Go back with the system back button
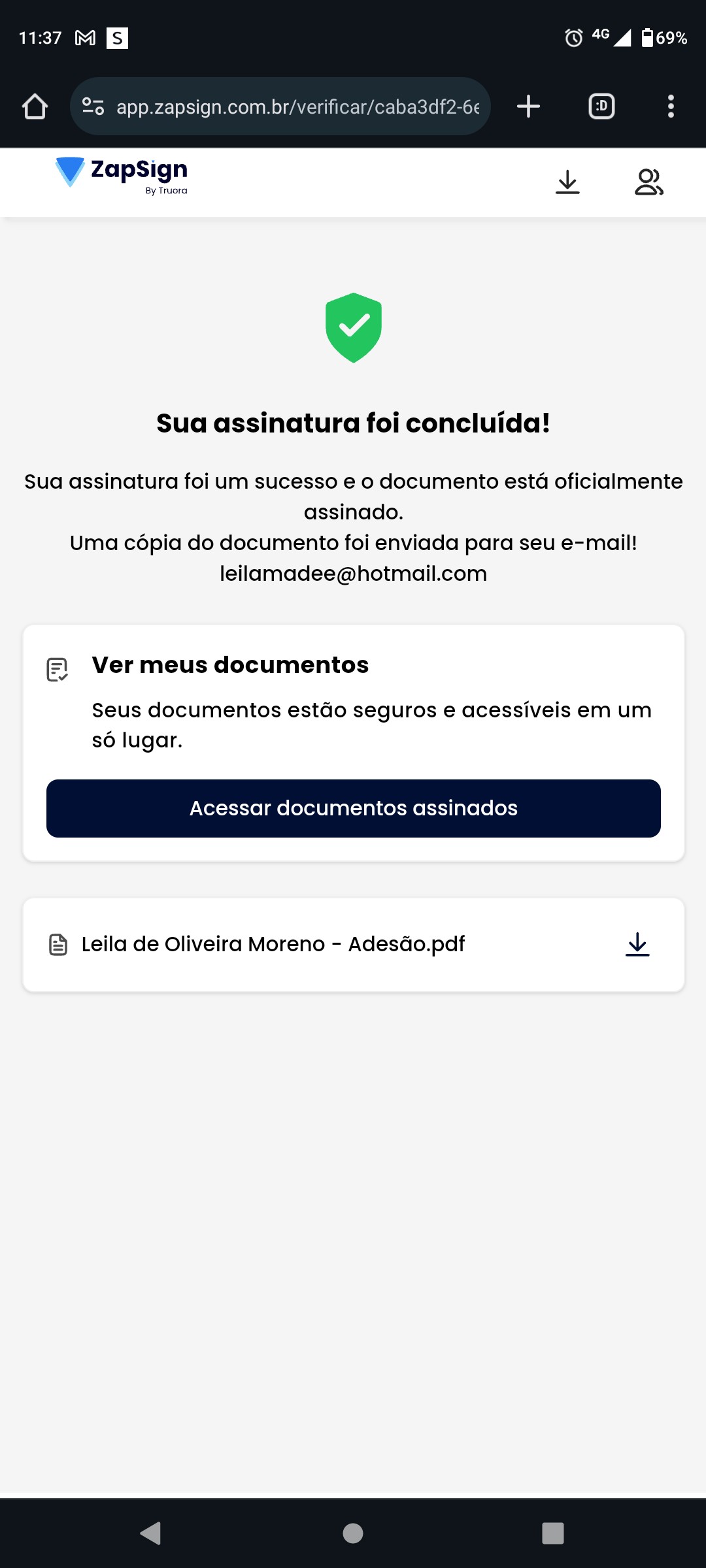The height and width of the screenshot is (1568, 706). click(151, 1533)
